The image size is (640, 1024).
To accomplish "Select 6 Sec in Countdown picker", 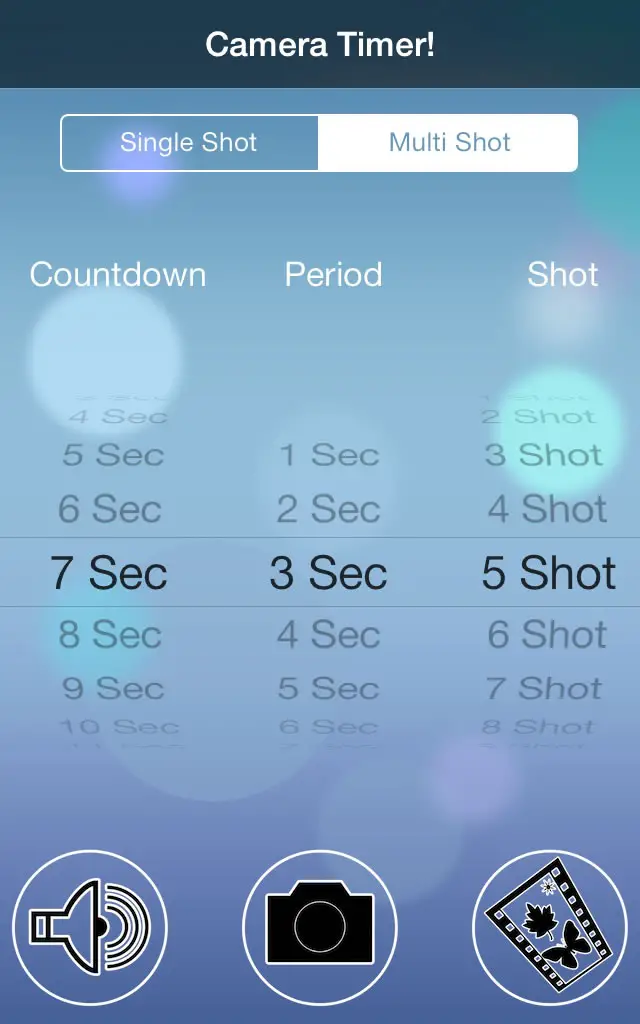I will point(110,509).
